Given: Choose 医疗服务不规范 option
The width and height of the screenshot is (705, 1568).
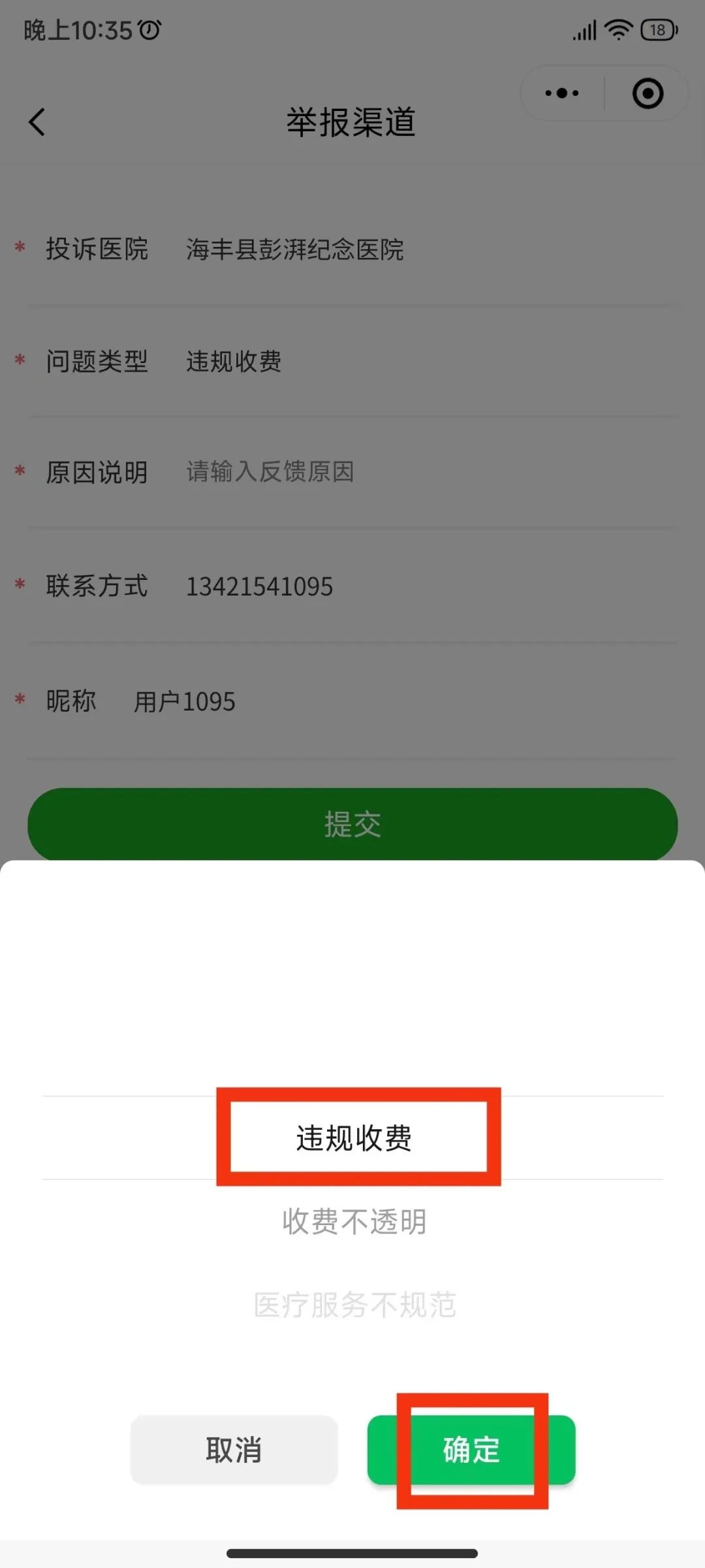Looking at the screenshot, I should pos(354,1305).
